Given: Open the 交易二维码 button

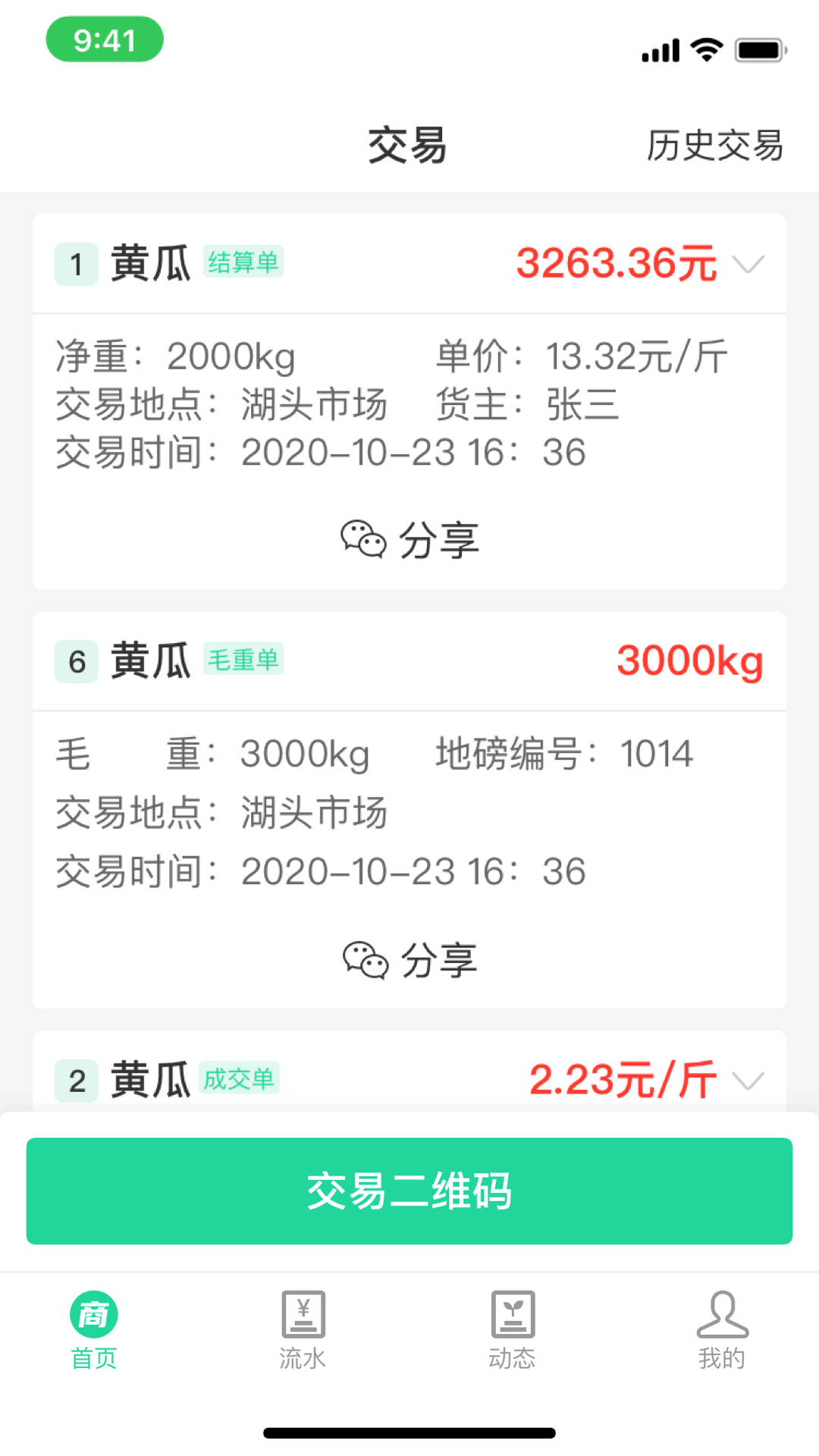Looking at the screenshot, I should tap(409, 1191).
